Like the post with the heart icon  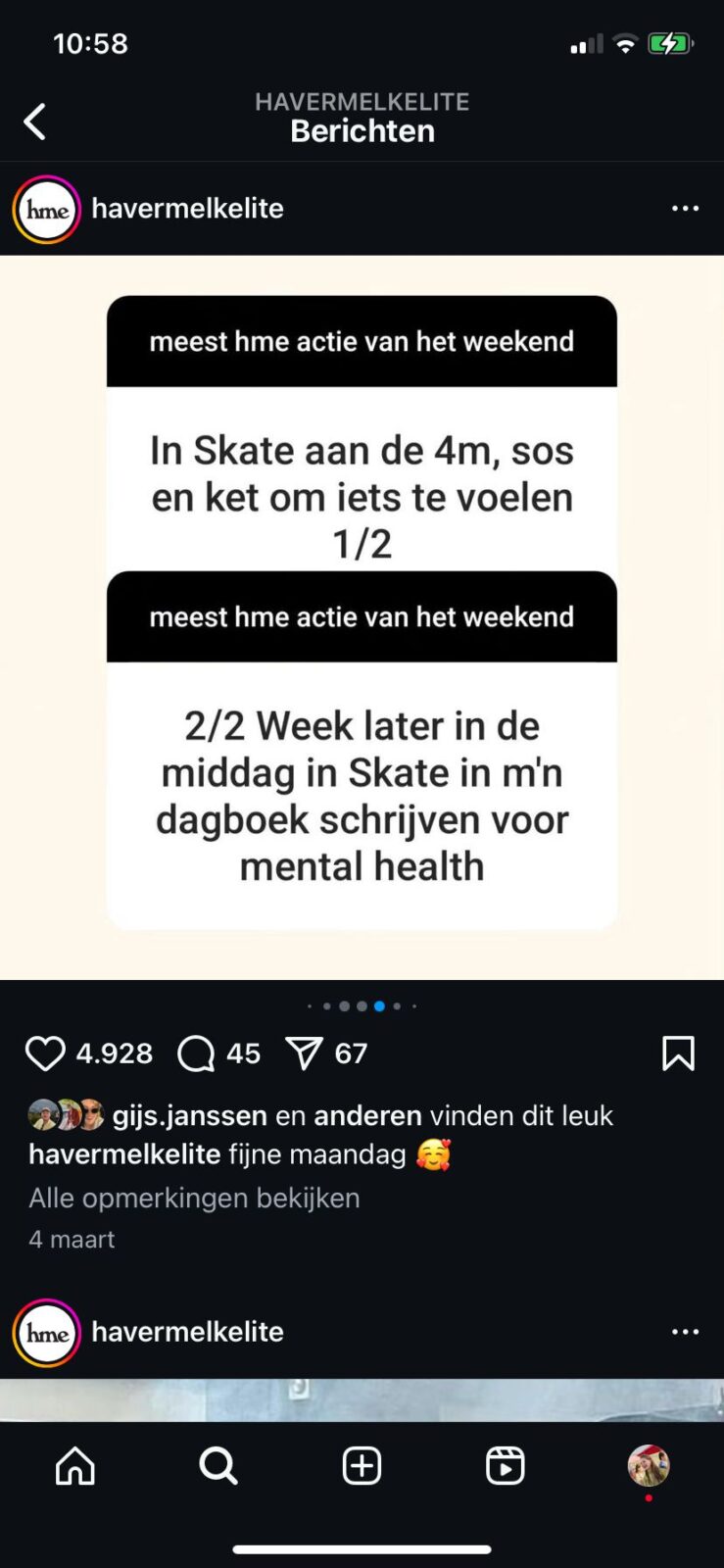coord(45,1053)
